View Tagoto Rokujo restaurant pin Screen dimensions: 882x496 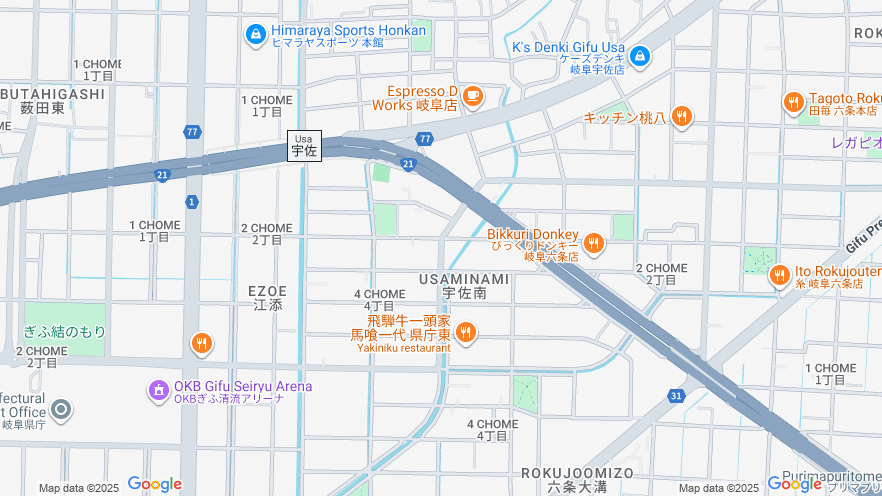[793, 103]
